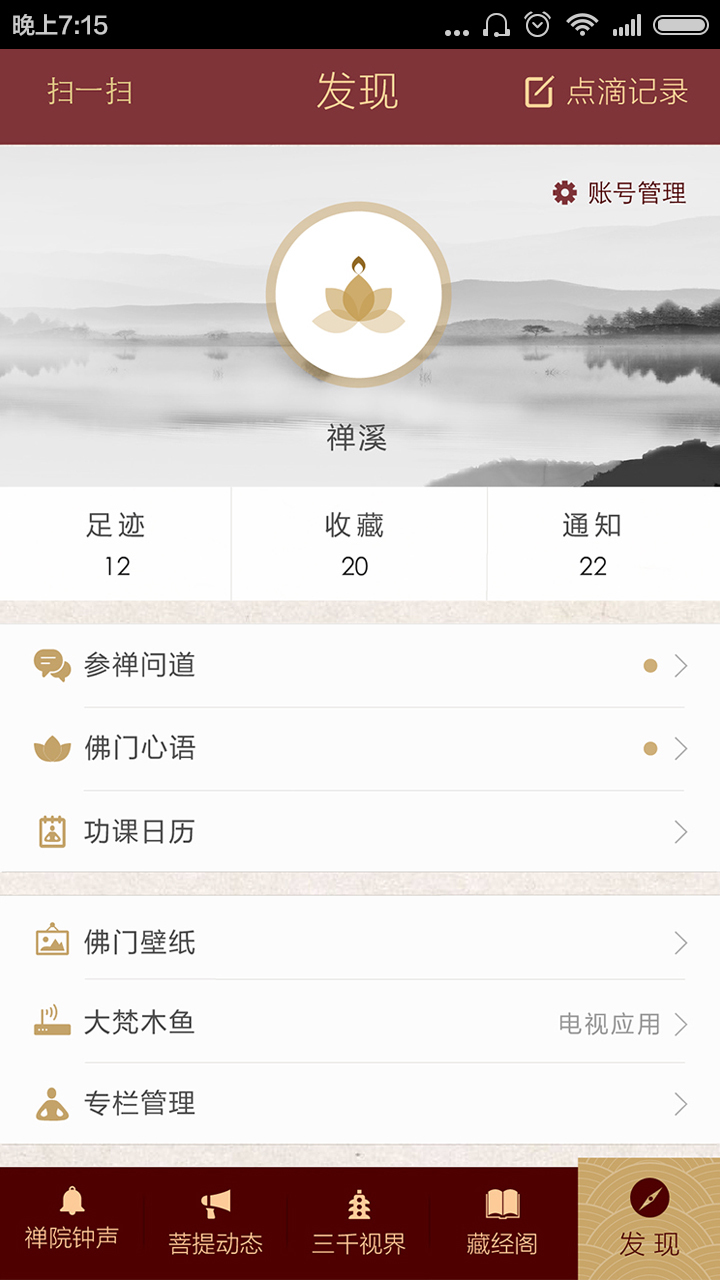
Task: Open 账号管理 account settings
Action: [620, 193]
